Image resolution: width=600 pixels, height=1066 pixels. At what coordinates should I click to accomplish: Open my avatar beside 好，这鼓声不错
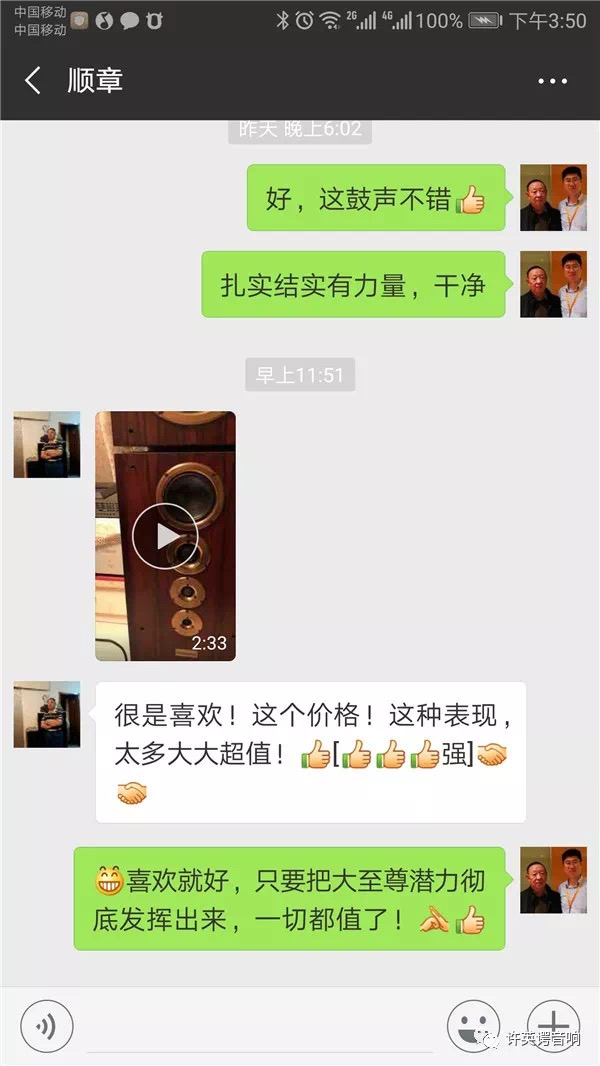pyautogui.click(x=553, y=198)
